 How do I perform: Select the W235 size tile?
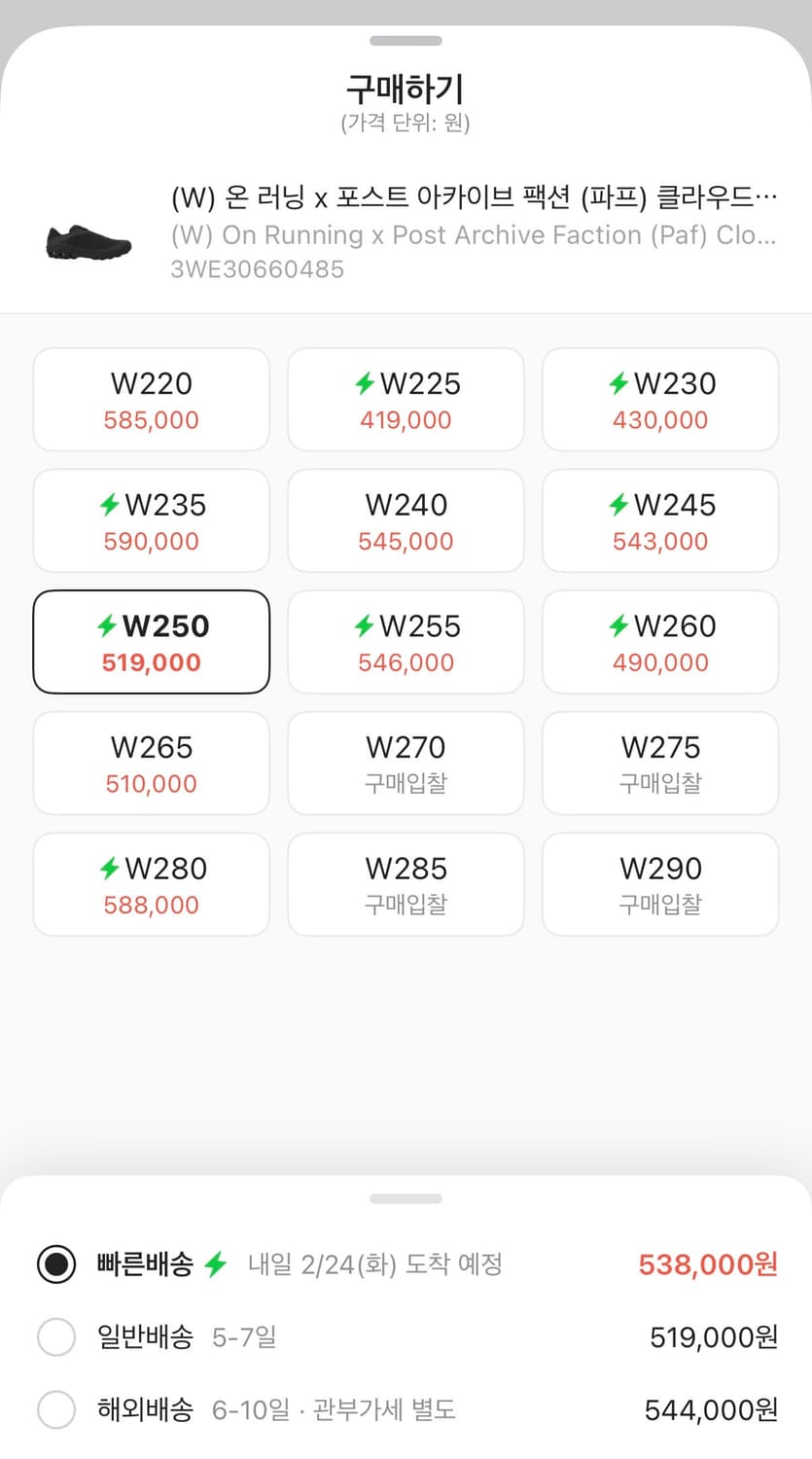(152, 521)
